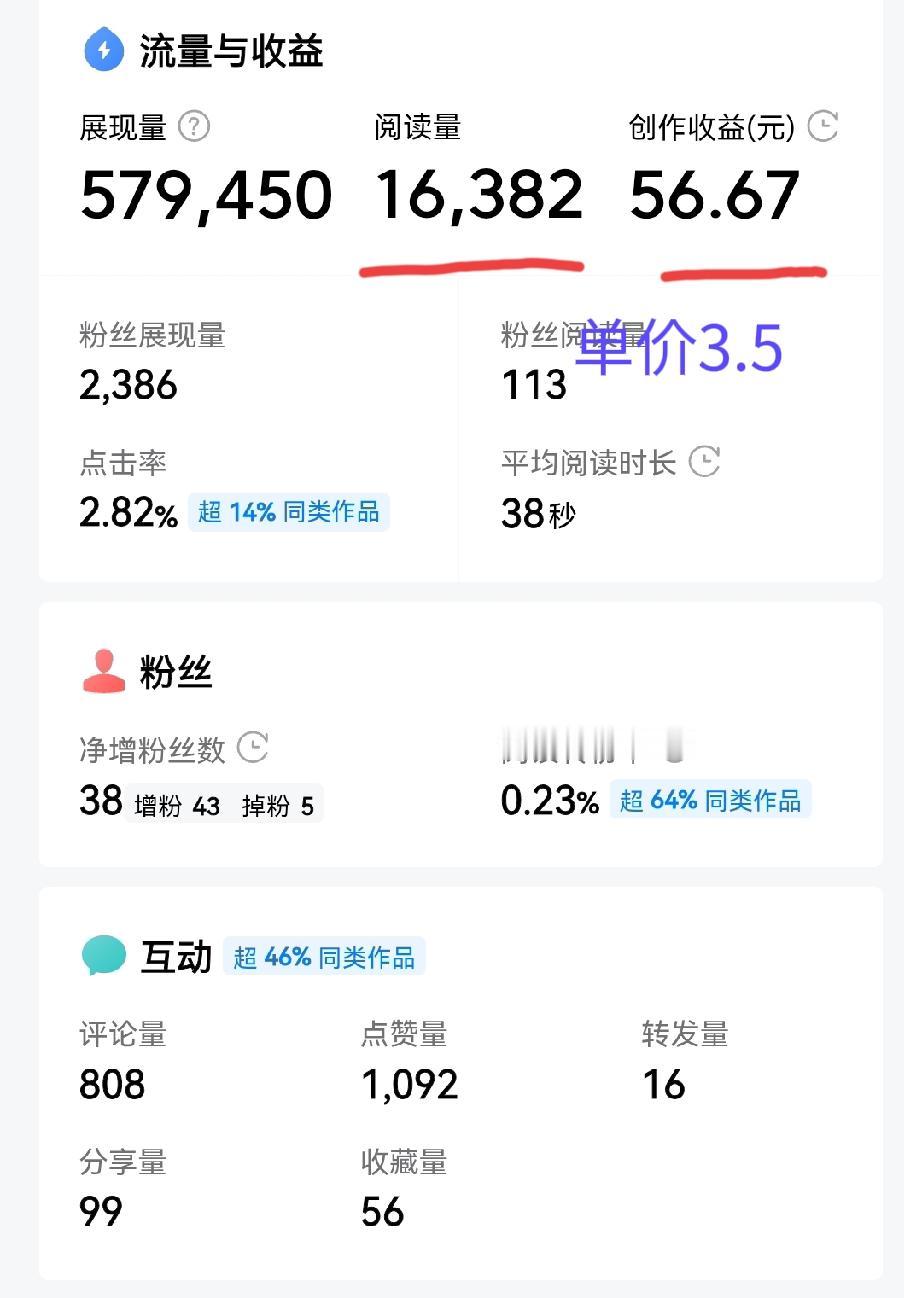Open the 超 64% 同类作品 comparison badge
The image size is (904, 1298).
[710, 800]
